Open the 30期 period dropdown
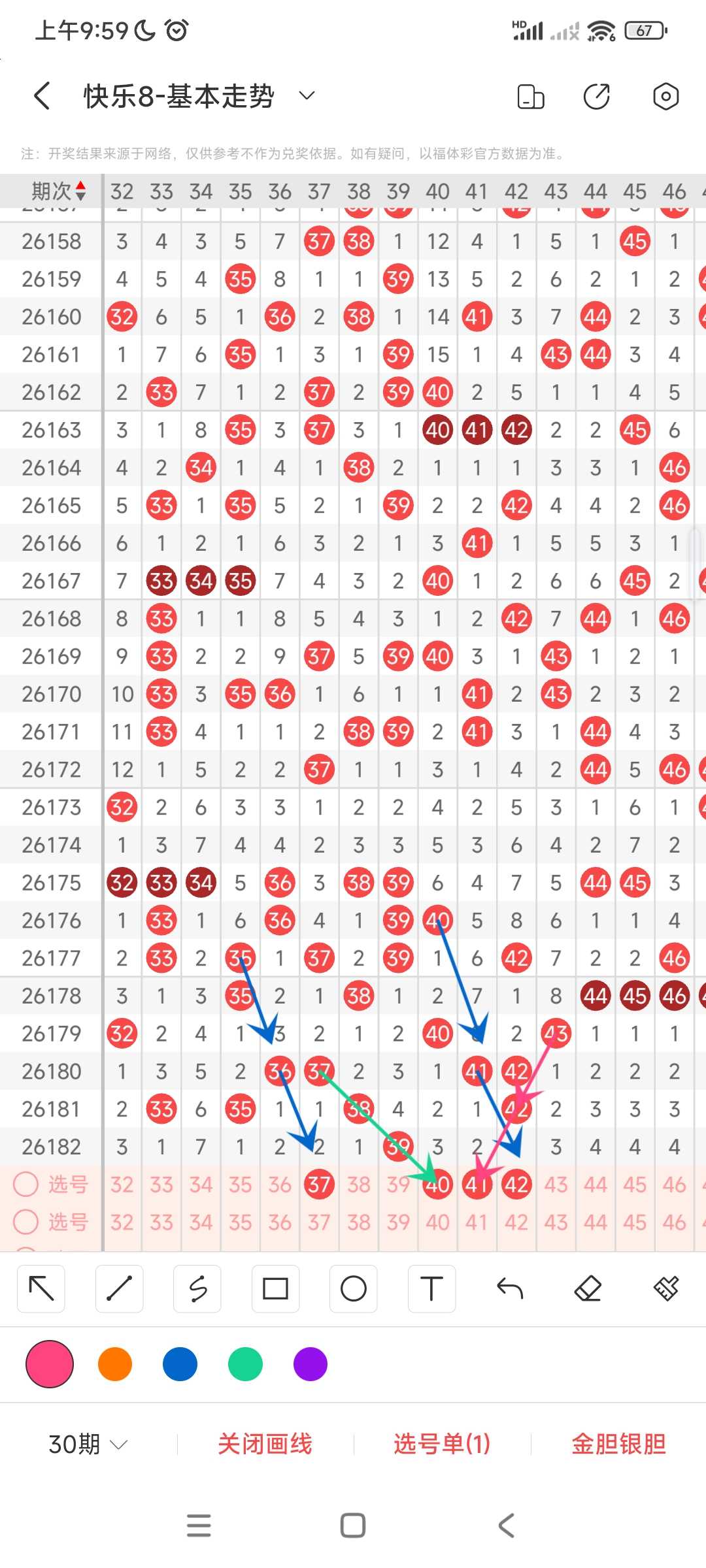Viewport: 706px width, 1568px height. pos(88,1444)
